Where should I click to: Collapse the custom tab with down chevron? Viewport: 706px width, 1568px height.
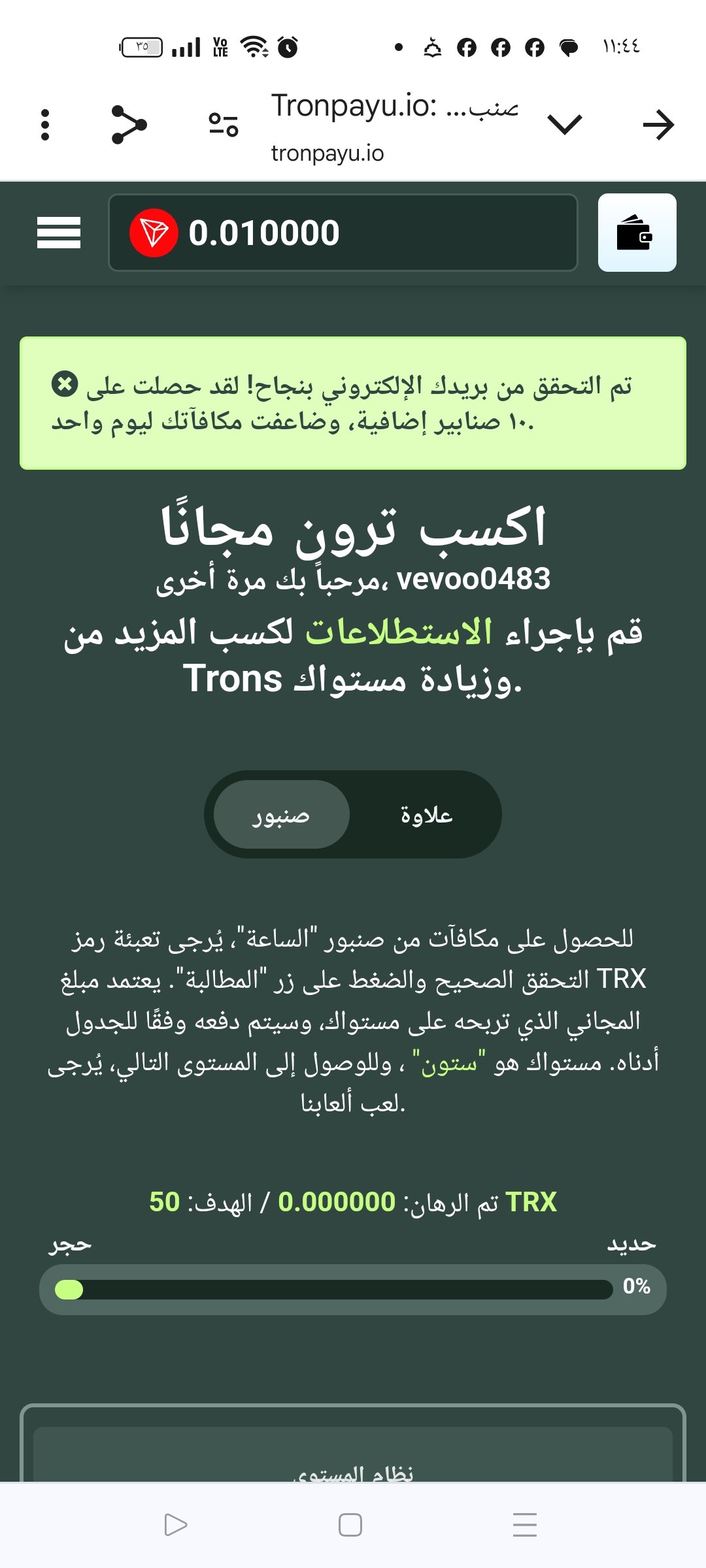click(564, 124)
